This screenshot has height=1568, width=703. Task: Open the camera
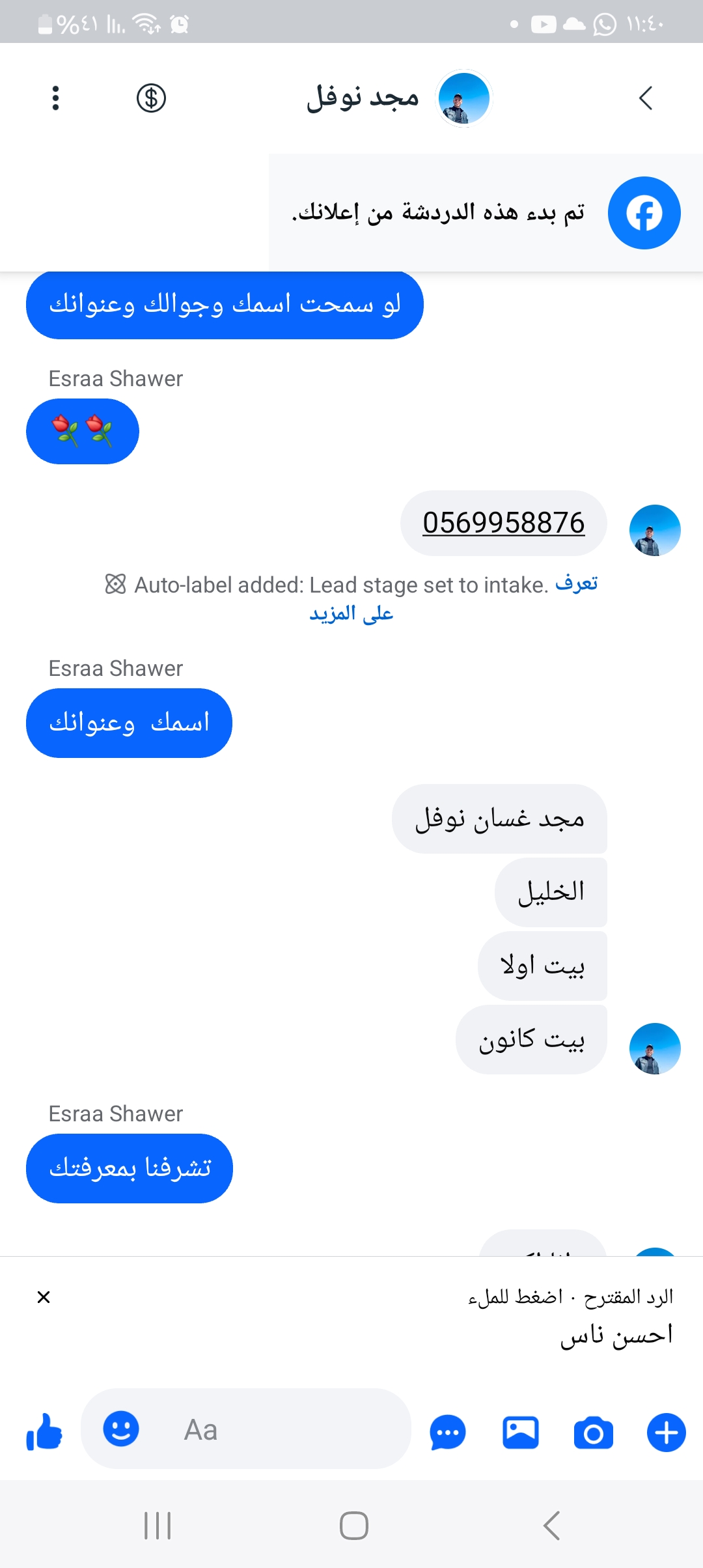(x=593, y=1433)
